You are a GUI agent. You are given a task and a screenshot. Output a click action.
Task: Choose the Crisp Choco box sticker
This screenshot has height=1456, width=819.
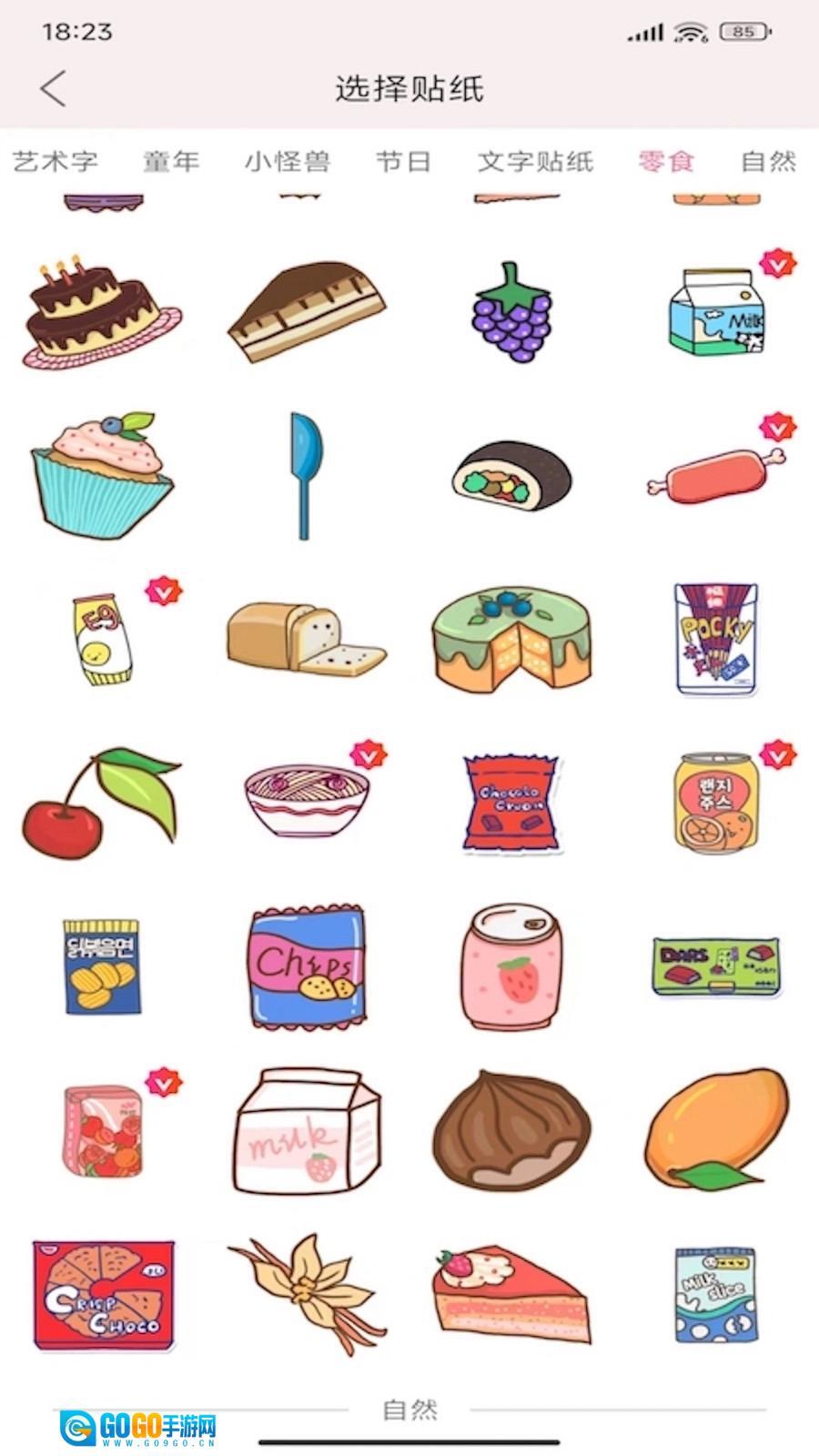(103, 1294)
